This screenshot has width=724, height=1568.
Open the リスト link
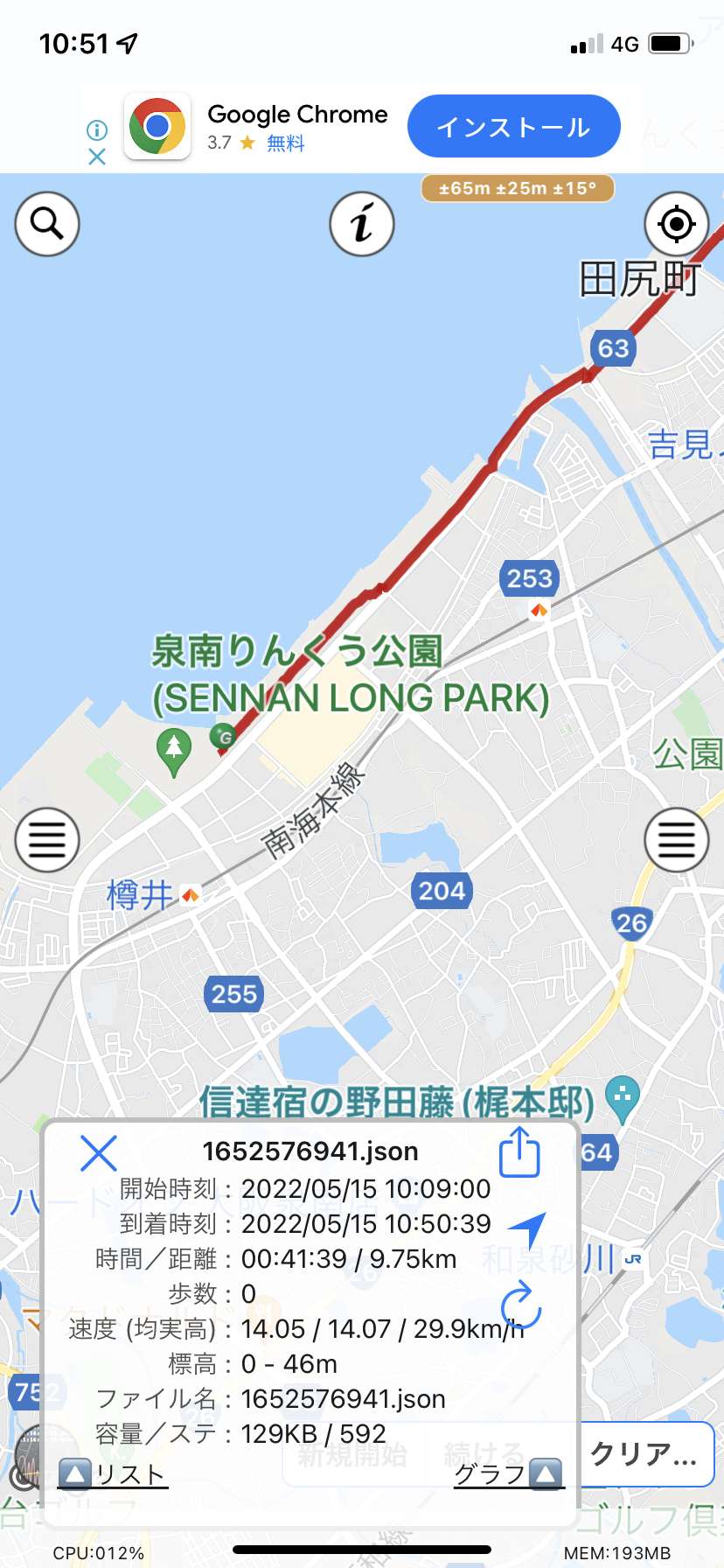click(x=113, y=1474)
